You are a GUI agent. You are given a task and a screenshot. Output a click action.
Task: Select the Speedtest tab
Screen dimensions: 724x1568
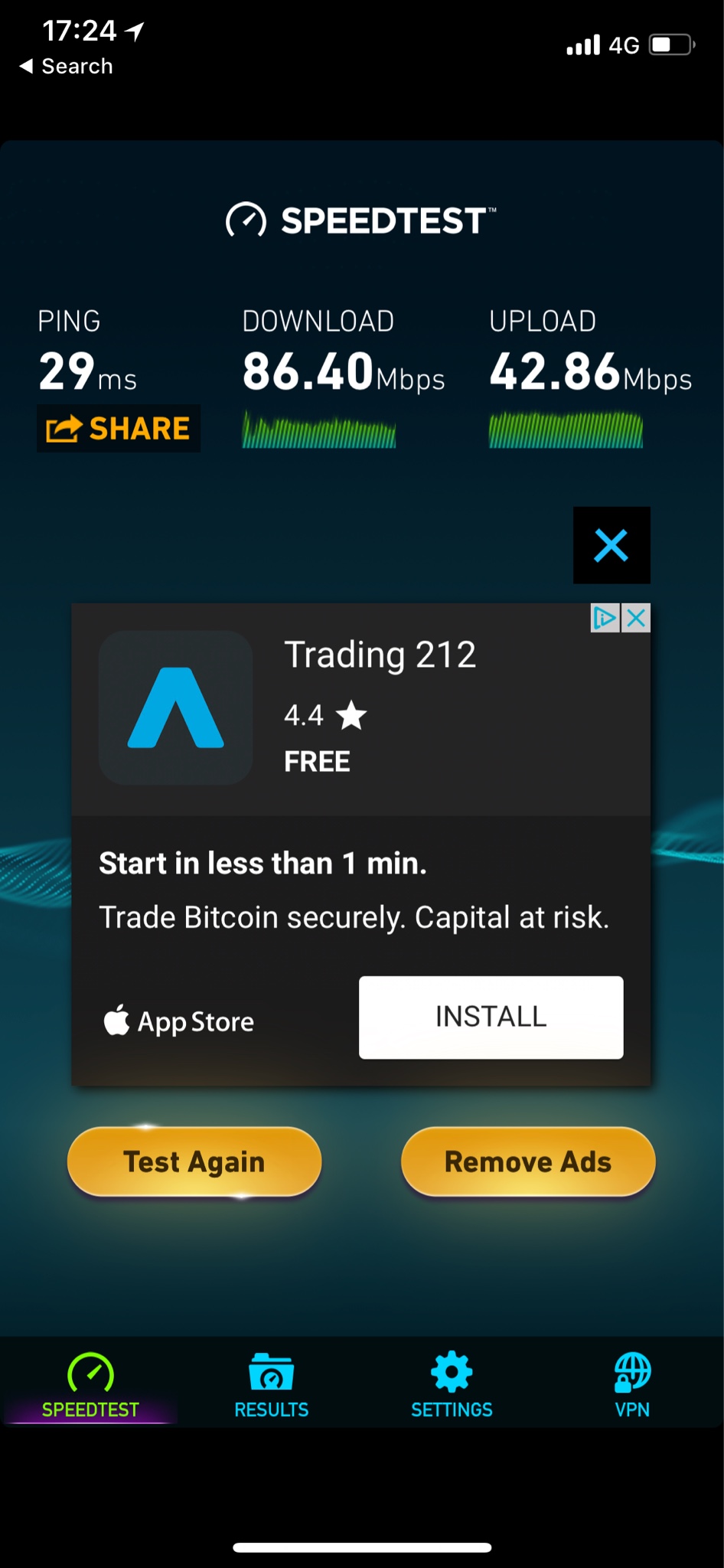[90, 1386]
